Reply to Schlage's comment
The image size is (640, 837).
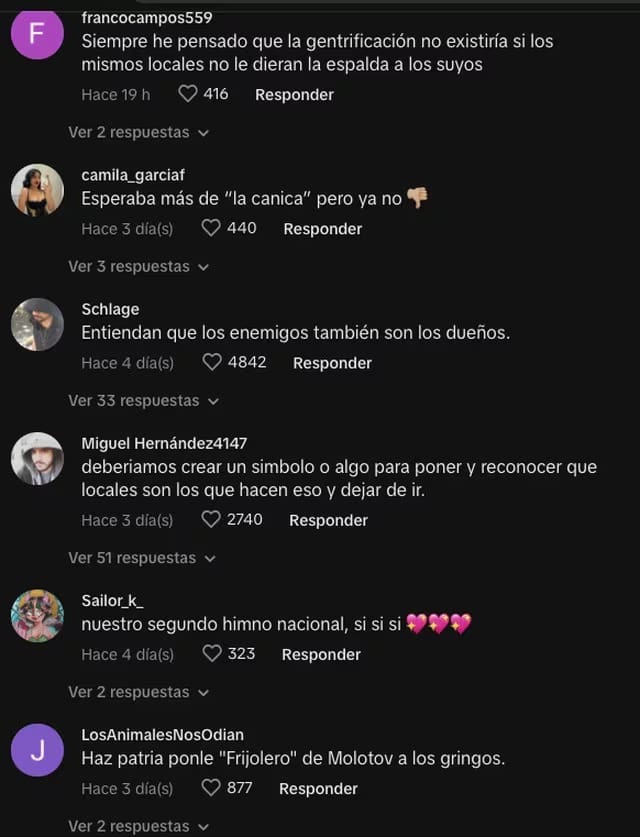coord(332,363)
